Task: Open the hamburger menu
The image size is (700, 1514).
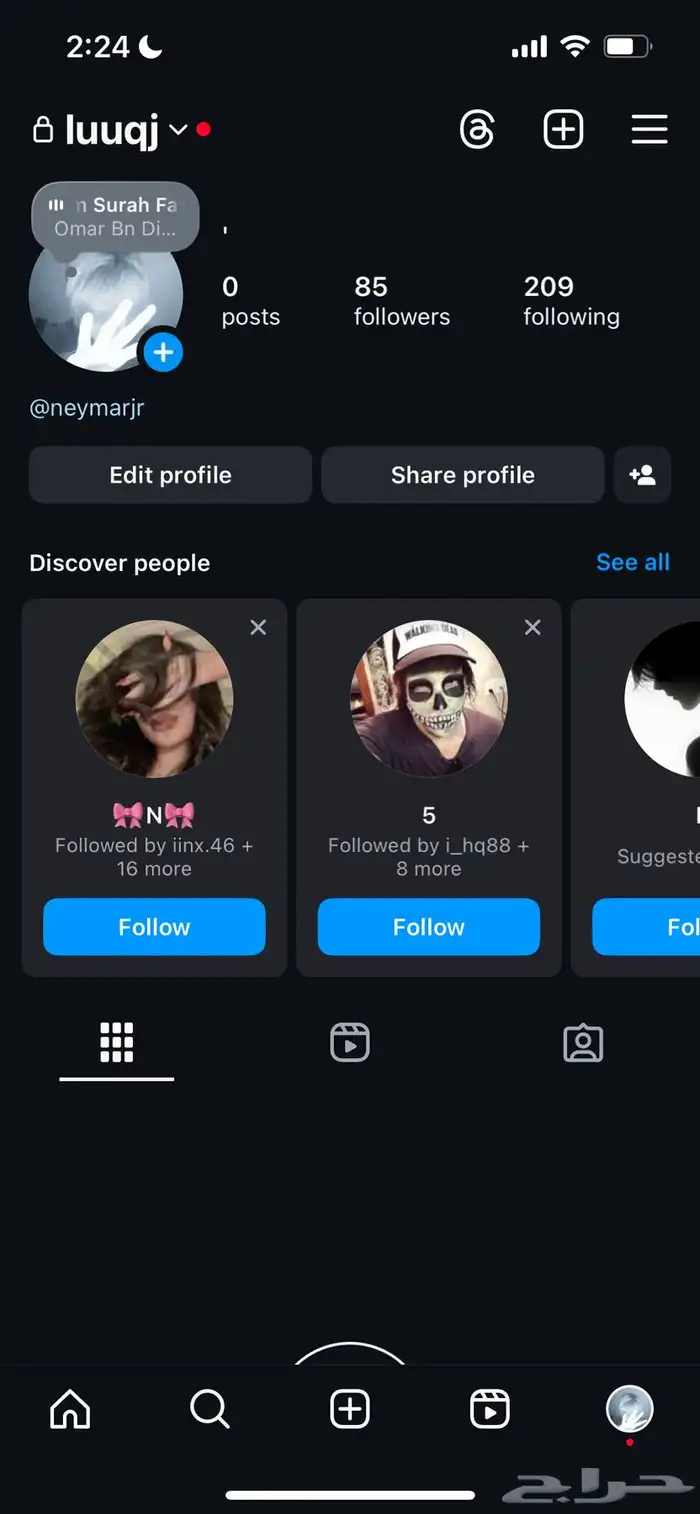Action: pos(649,130)
